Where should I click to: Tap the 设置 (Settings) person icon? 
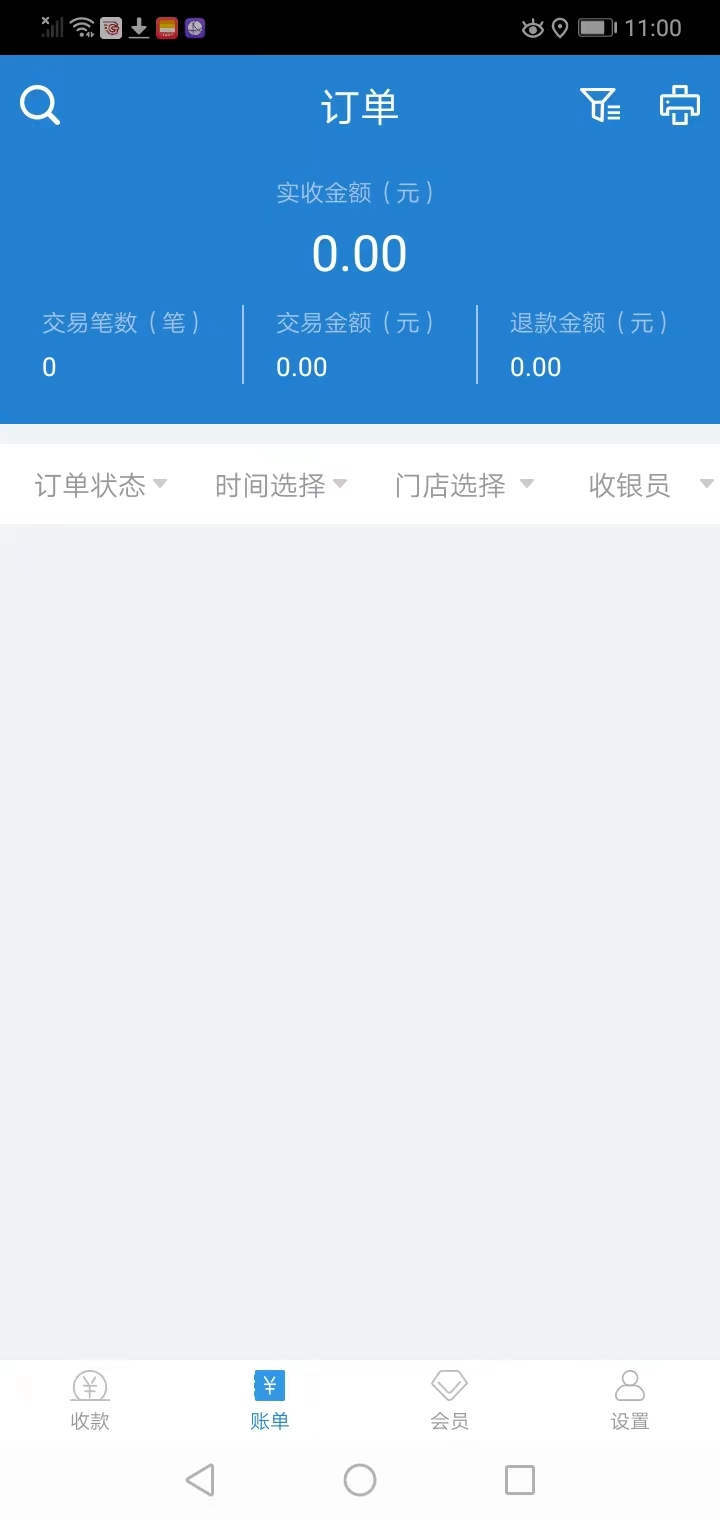629,1385
